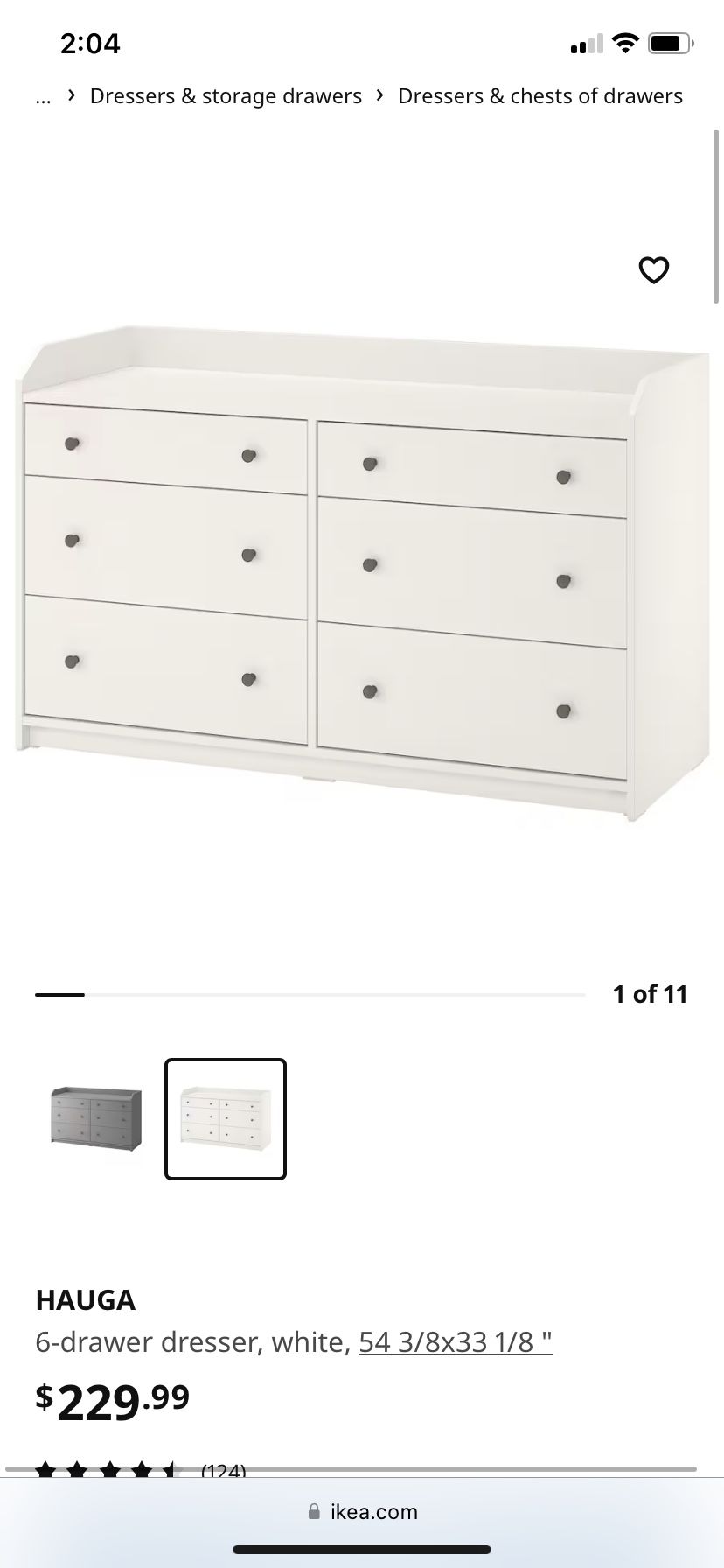Open the (124) reviews link

pos(223,1470)
